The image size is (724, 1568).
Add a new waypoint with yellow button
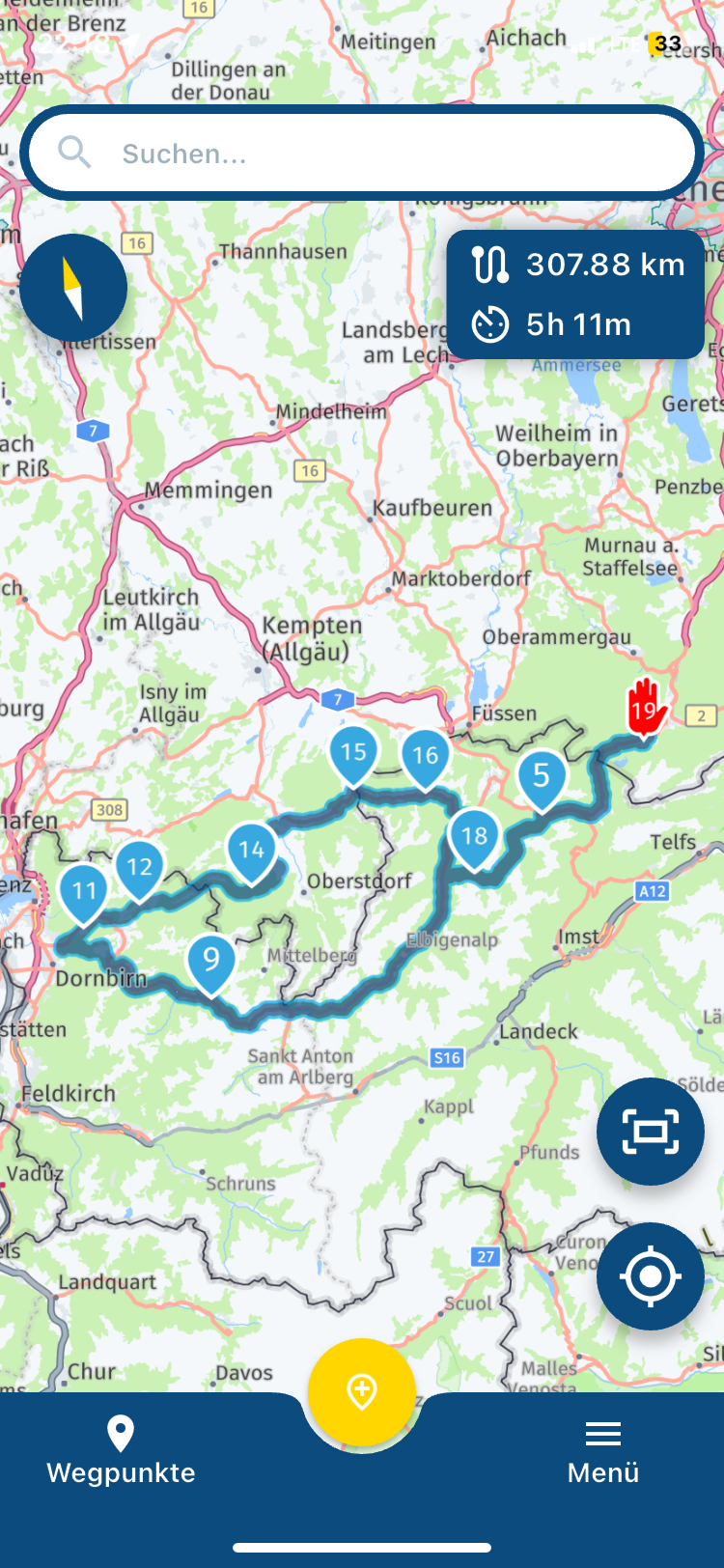pyautogui.click(x=362, y=1391)
